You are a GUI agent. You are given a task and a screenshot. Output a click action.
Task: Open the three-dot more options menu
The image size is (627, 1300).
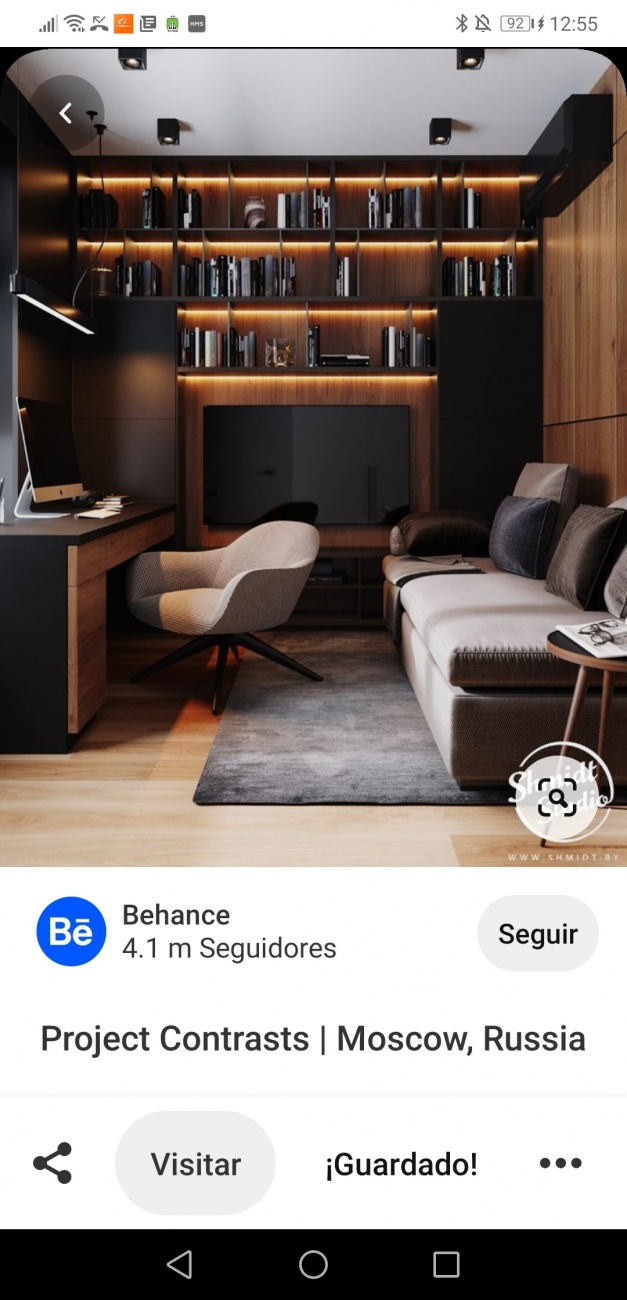(560, 1163)
